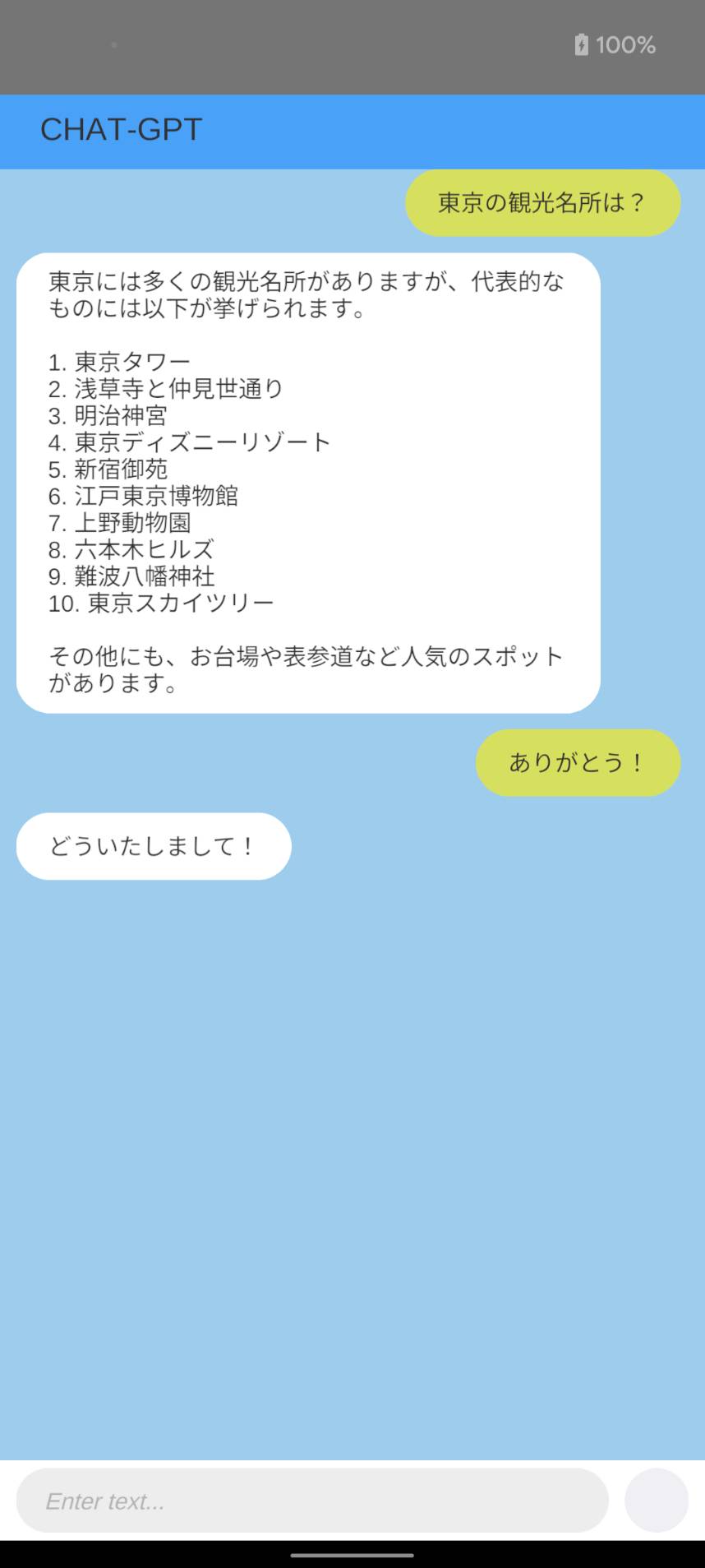Tap the 東京スカイツリー list item
The image size is (705, 1568).
(158, 602)
